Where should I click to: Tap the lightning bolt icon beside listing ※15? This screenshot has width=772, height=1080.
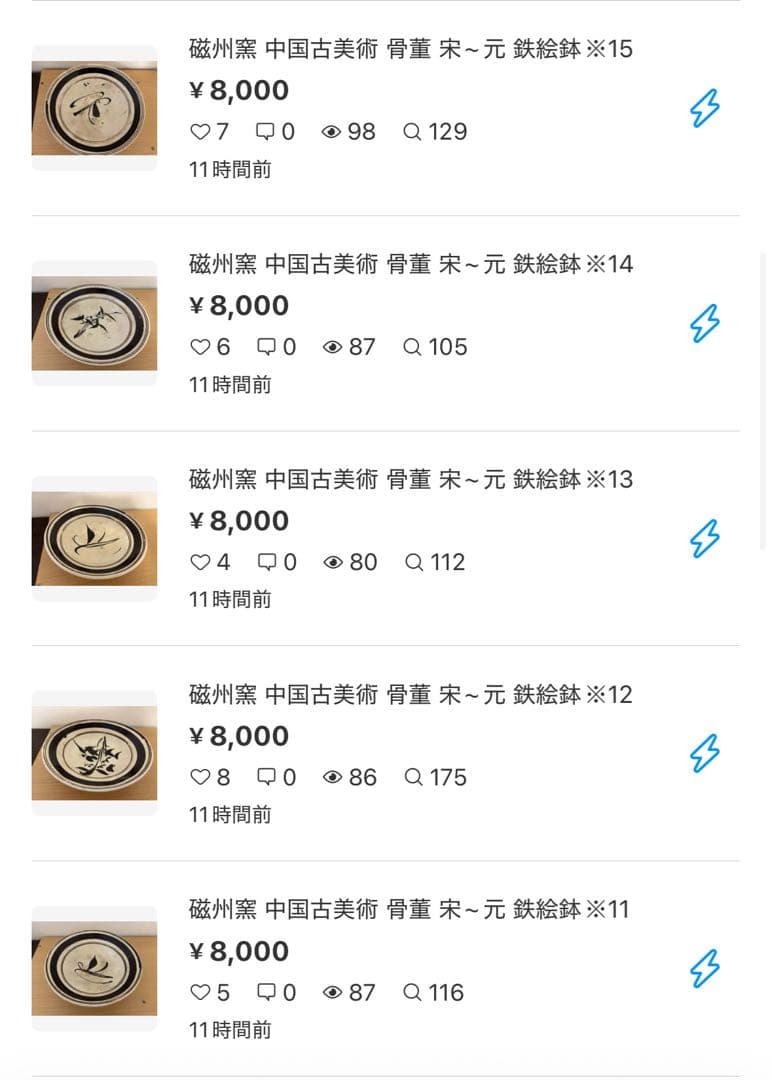[x=705, y=108]
